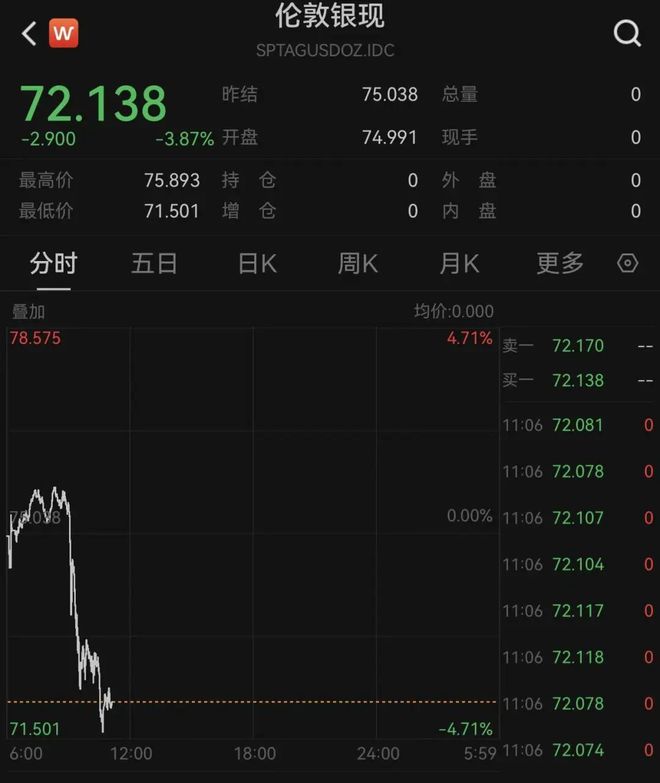Open the 更多 chart options
Image resolution: width=660 pixels, height=783 pixels.
[560, 264]
